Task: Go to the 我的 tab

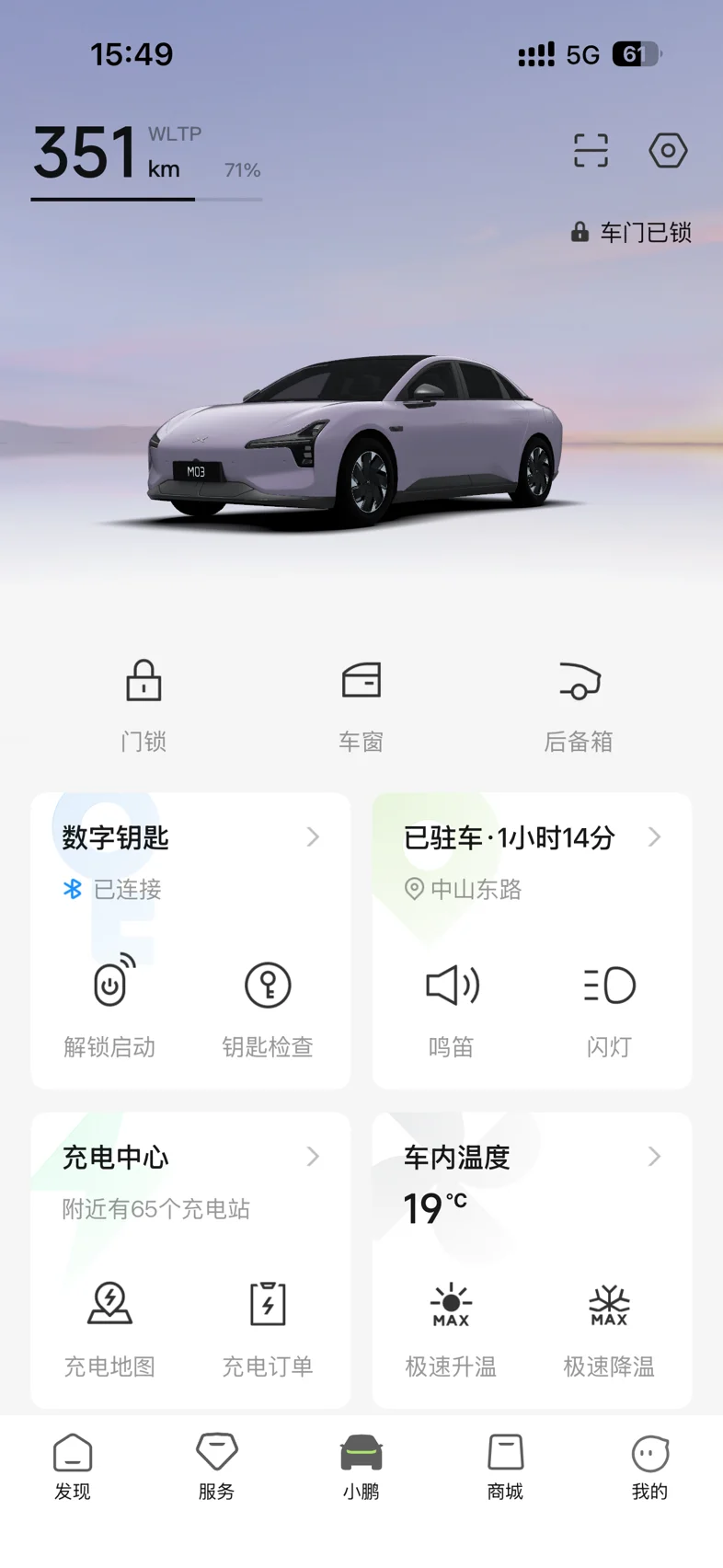Action: (x=649, y=1467)
